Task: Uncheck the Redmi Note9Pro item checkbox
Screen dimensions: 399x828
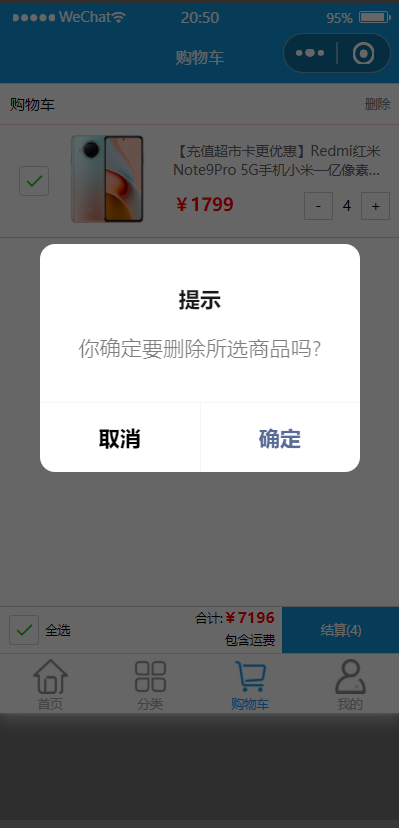Action: (34, 181)
